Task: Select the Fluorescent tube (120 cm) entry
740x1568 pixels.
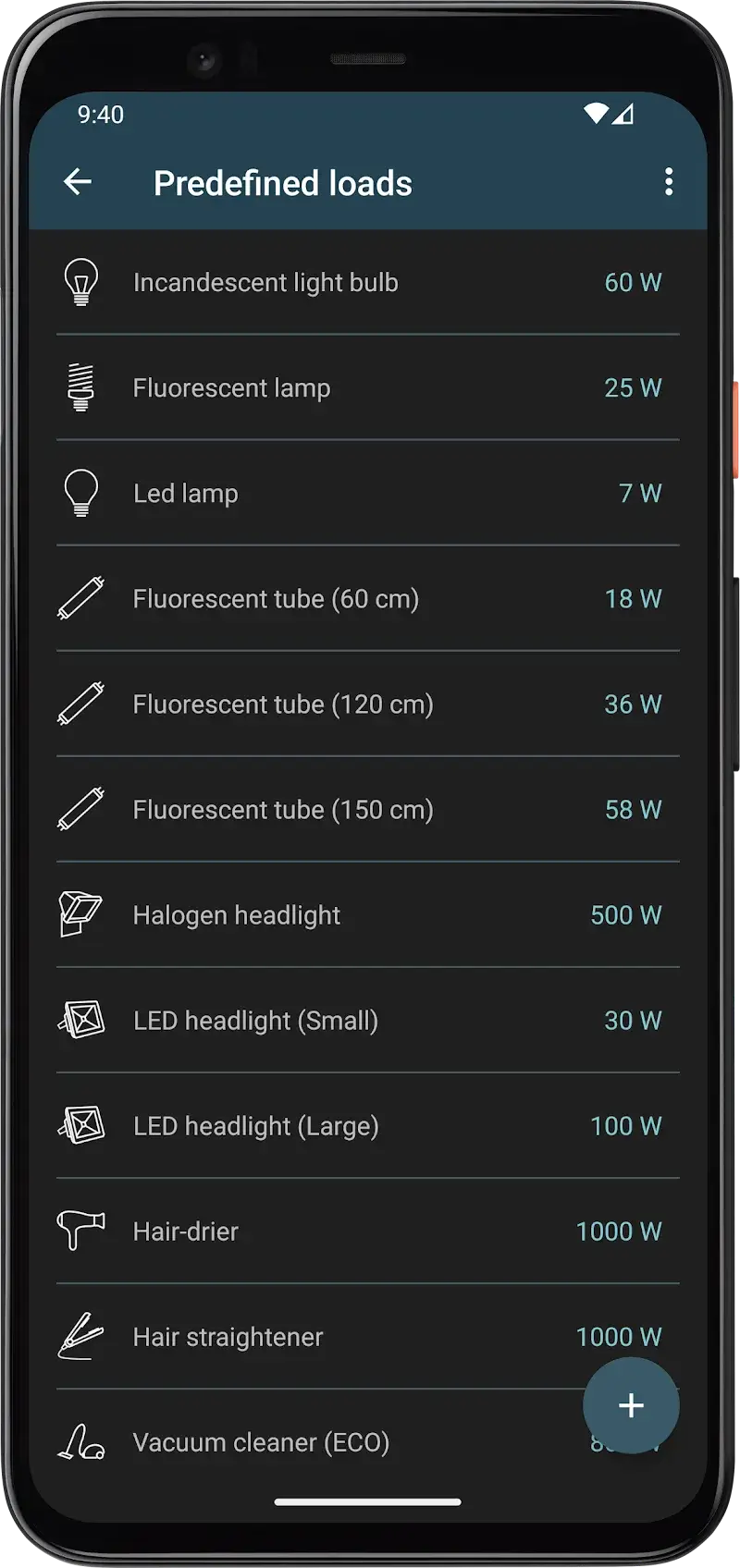Action: pos(367,704)
